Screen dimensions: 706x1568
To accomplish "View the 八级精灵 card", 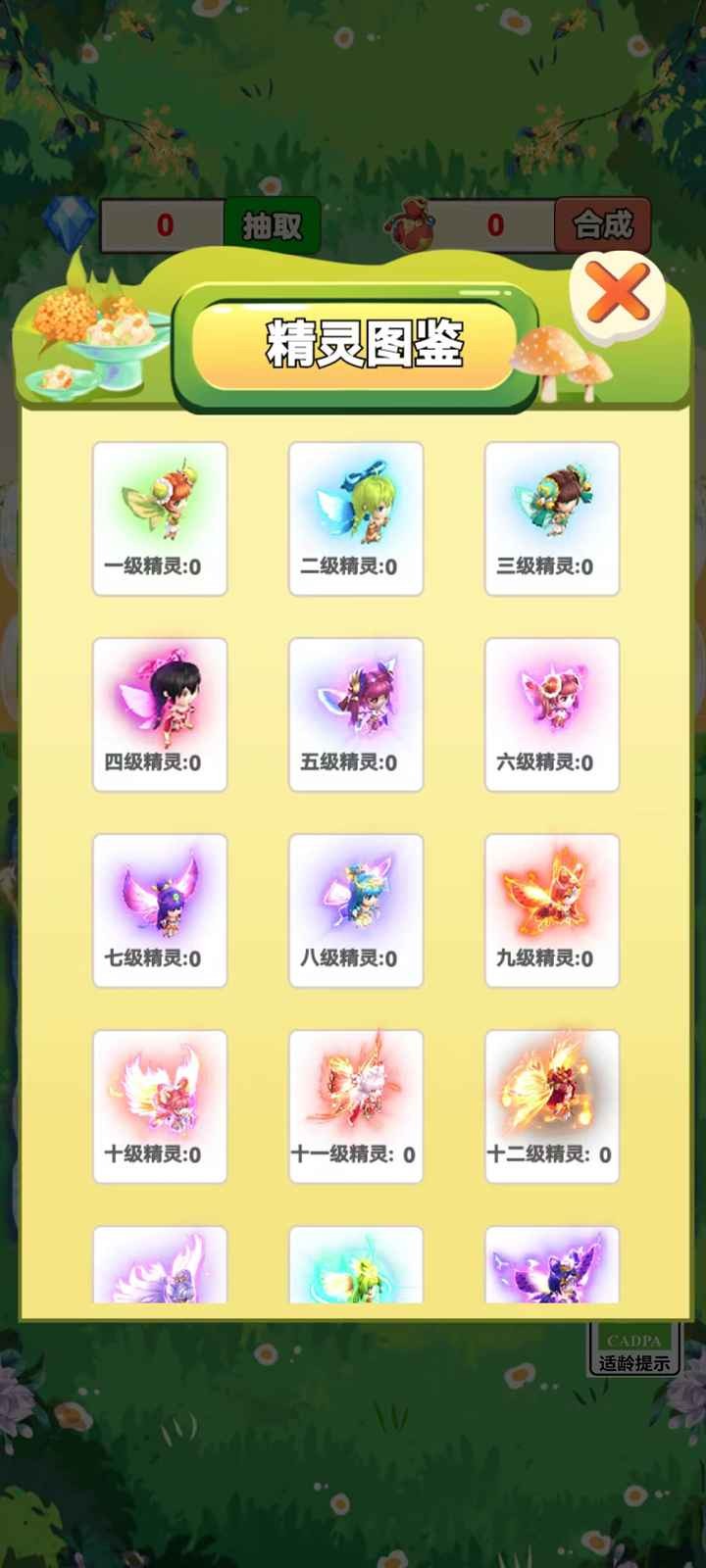I will point(356,910).
